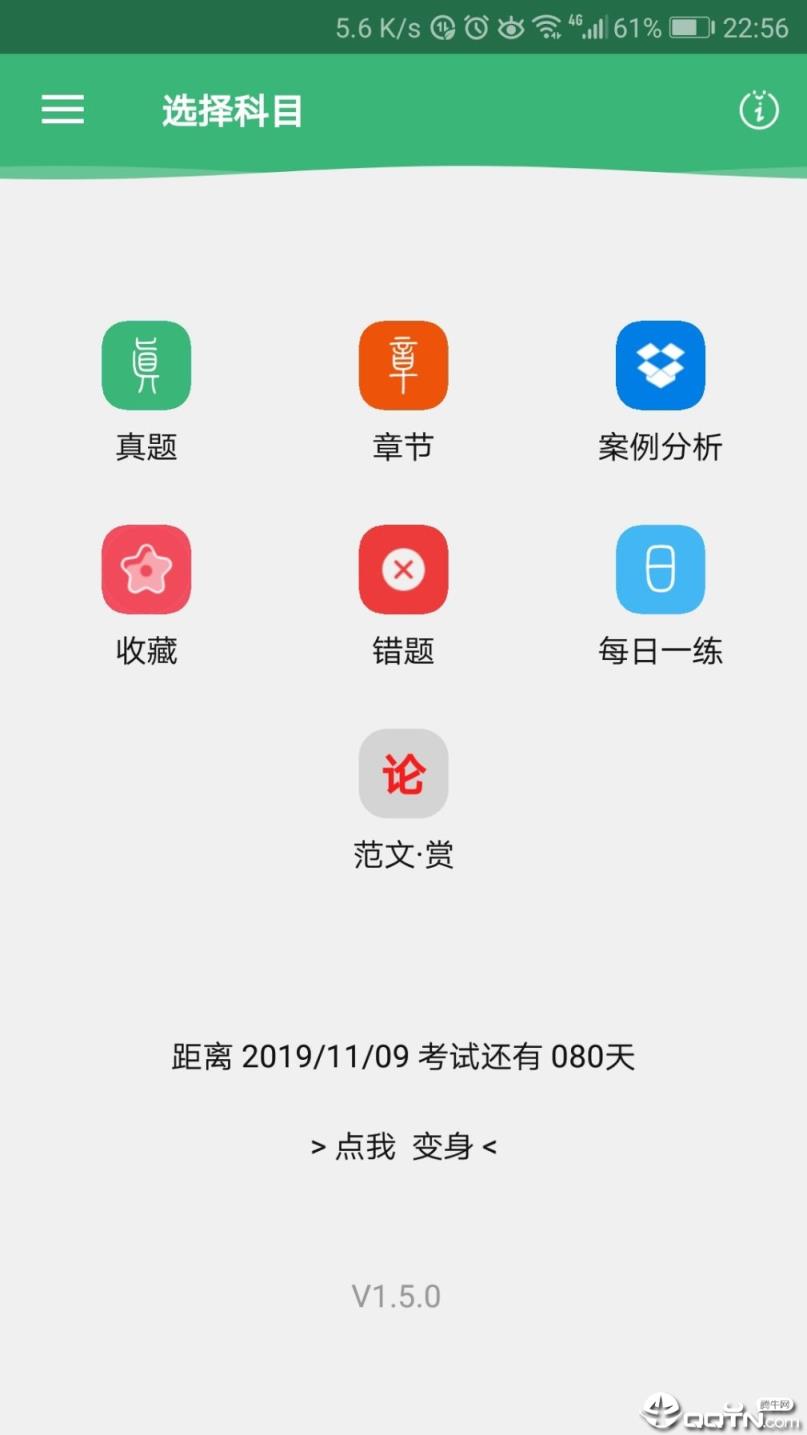Image resolution: width=807 pixels, height=1435 pixels.
Task: Open the 收藏 (favorites) star icon
Action: 146,569
